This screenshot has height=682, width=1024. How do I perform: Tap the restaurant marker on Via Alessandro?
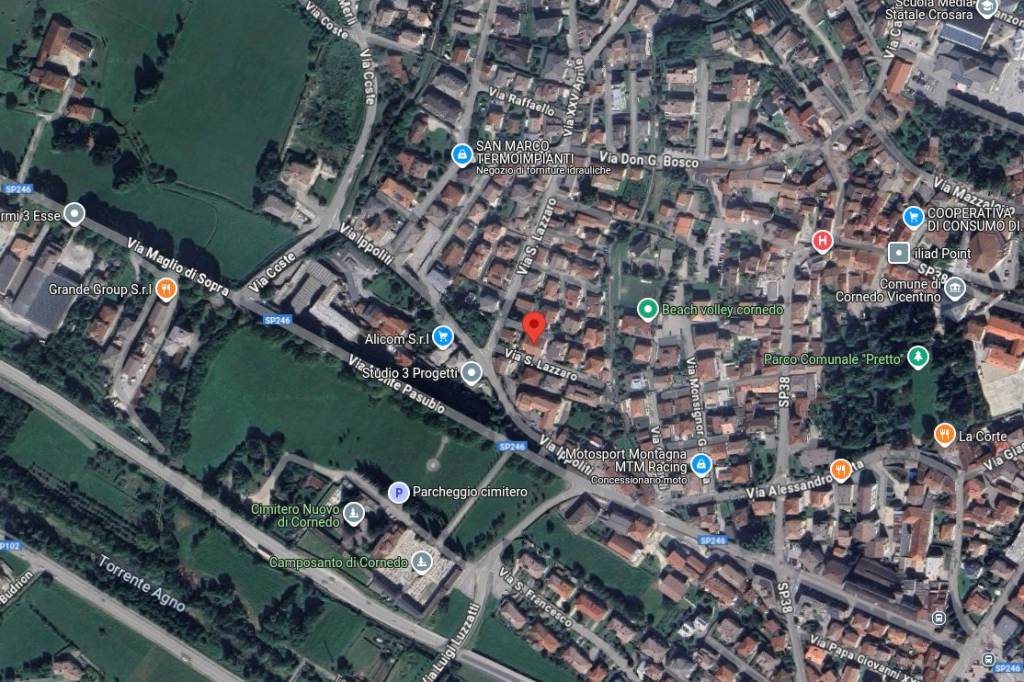tap(841, 468)
